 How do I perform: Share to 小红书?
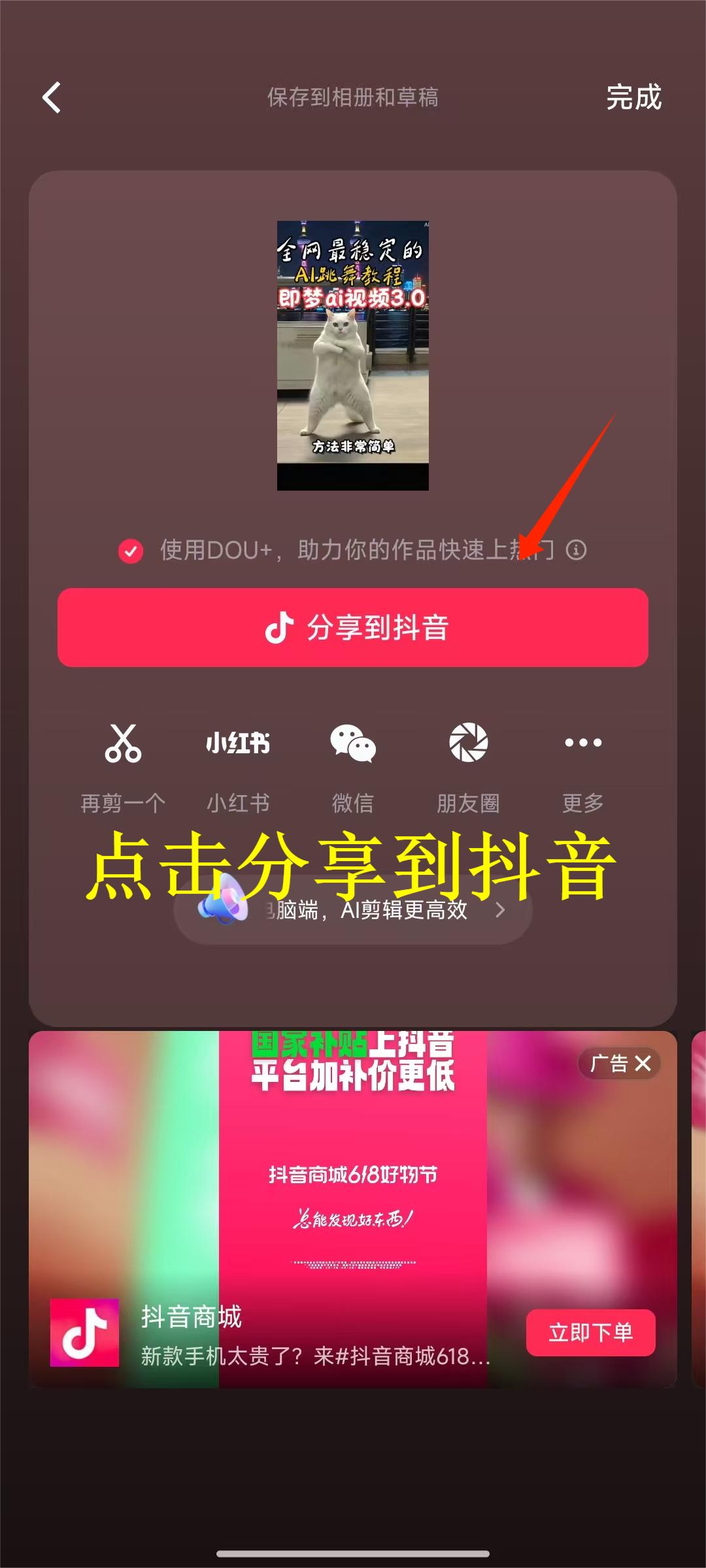point(238,743)
